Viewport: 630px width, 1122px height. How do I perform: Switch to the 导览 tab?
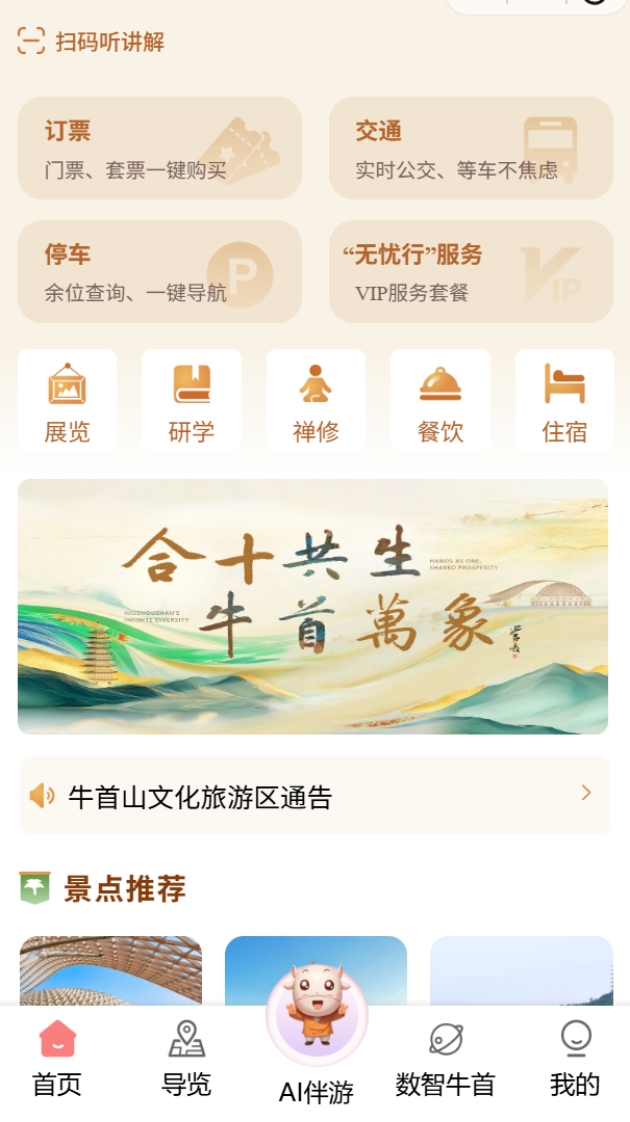186,1062
